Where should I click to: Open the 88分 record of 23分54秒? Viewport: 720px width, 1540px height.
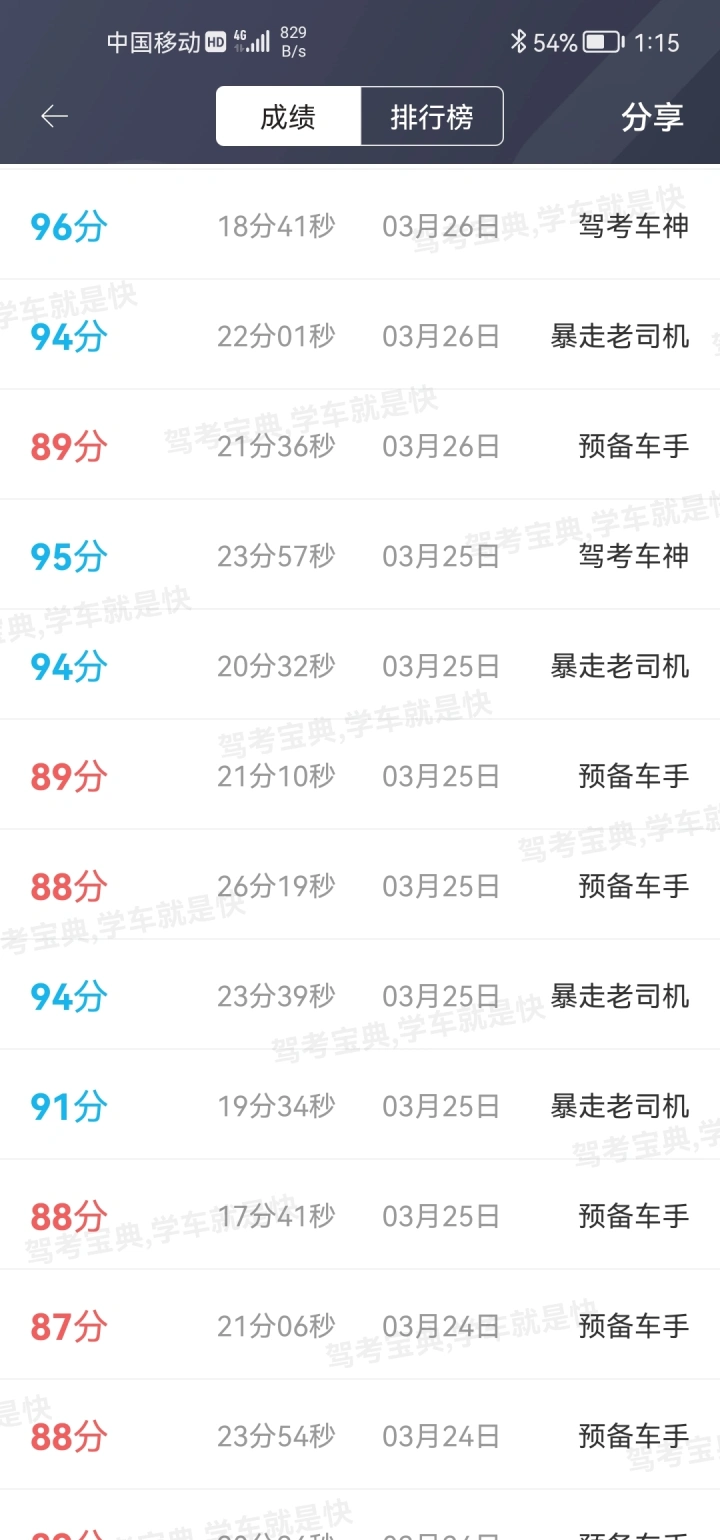360,1435
